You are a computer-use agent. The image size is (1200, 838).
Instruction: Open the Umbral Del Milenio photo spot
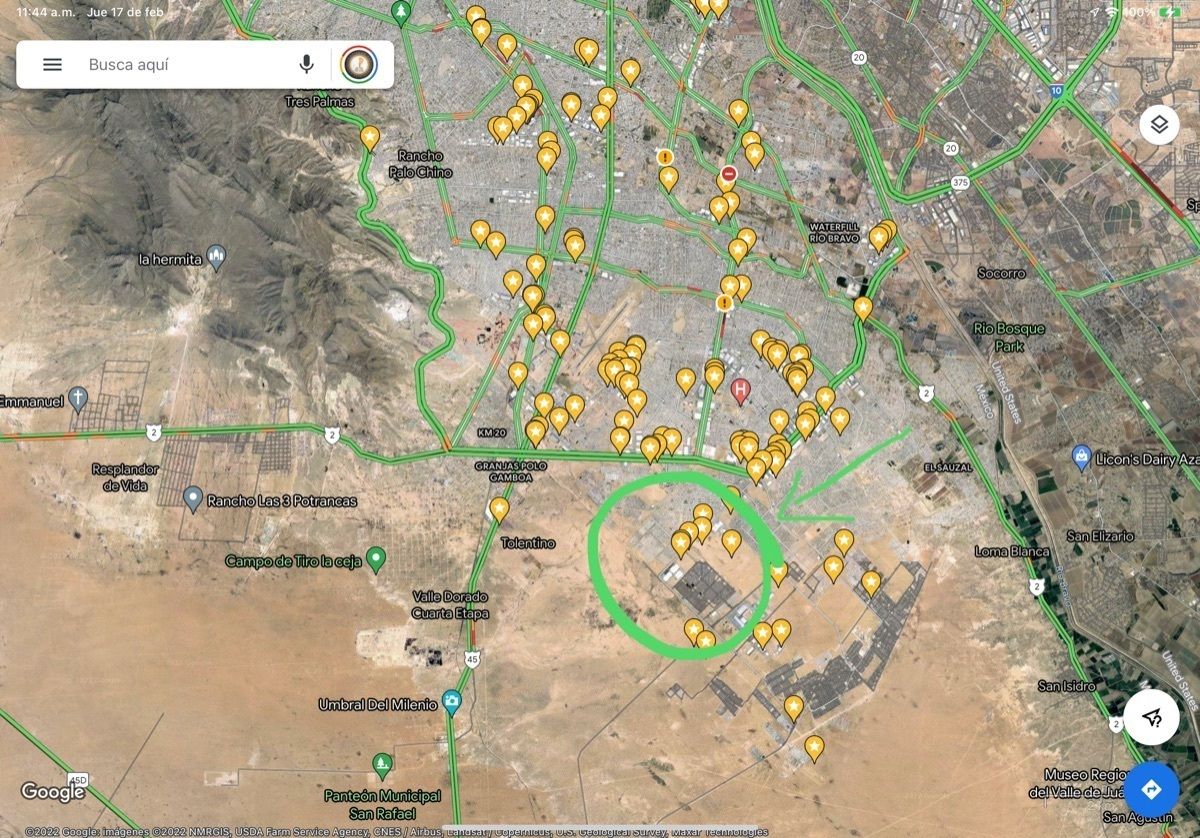452,702
